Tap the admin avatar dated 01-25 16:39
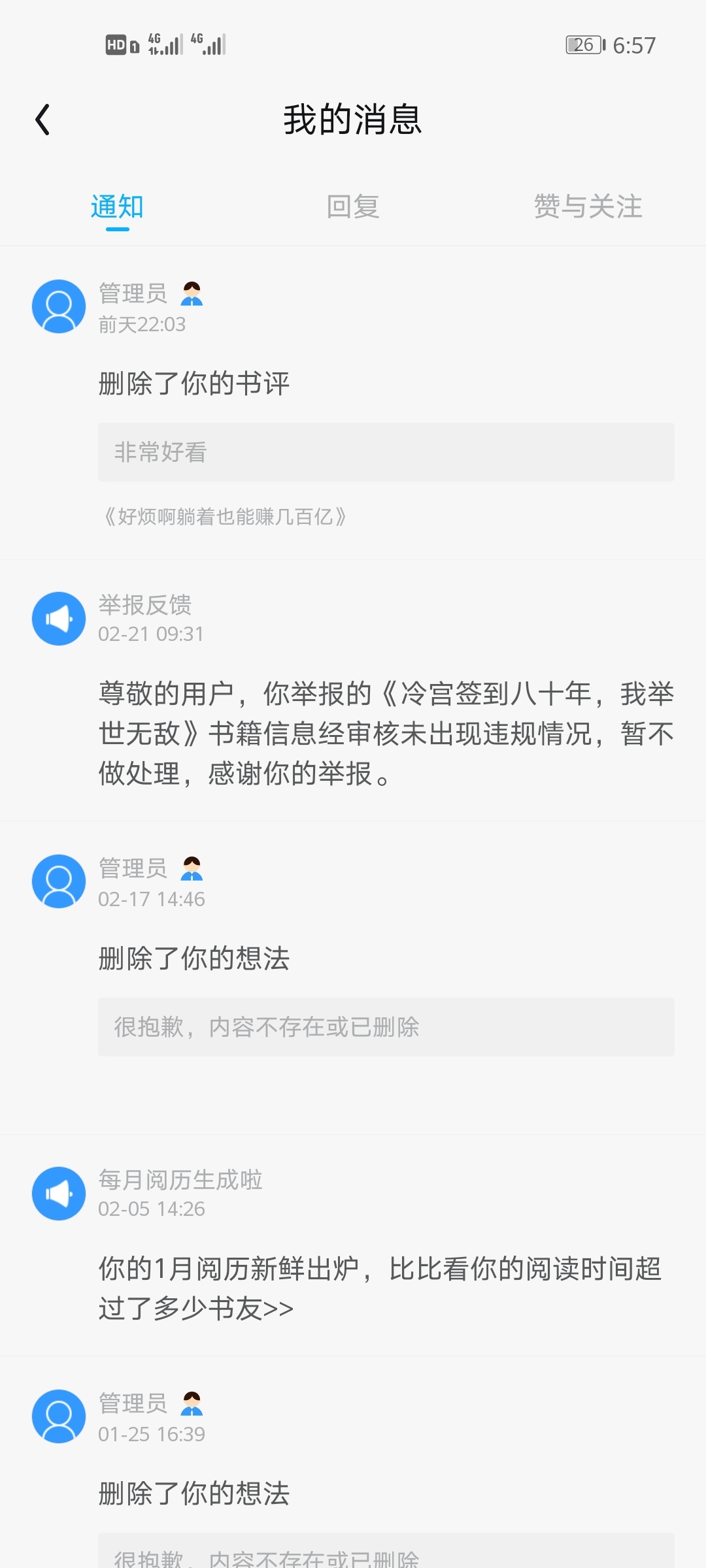 click(59, 1416)
